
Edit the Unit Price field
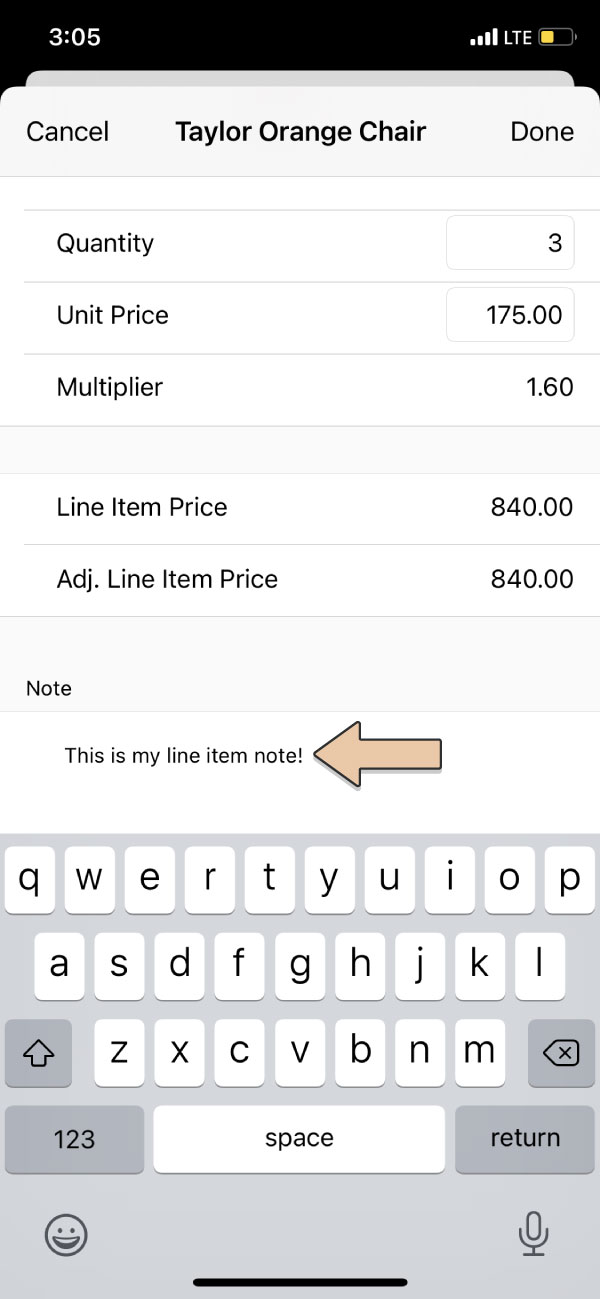tap(510, 315)
